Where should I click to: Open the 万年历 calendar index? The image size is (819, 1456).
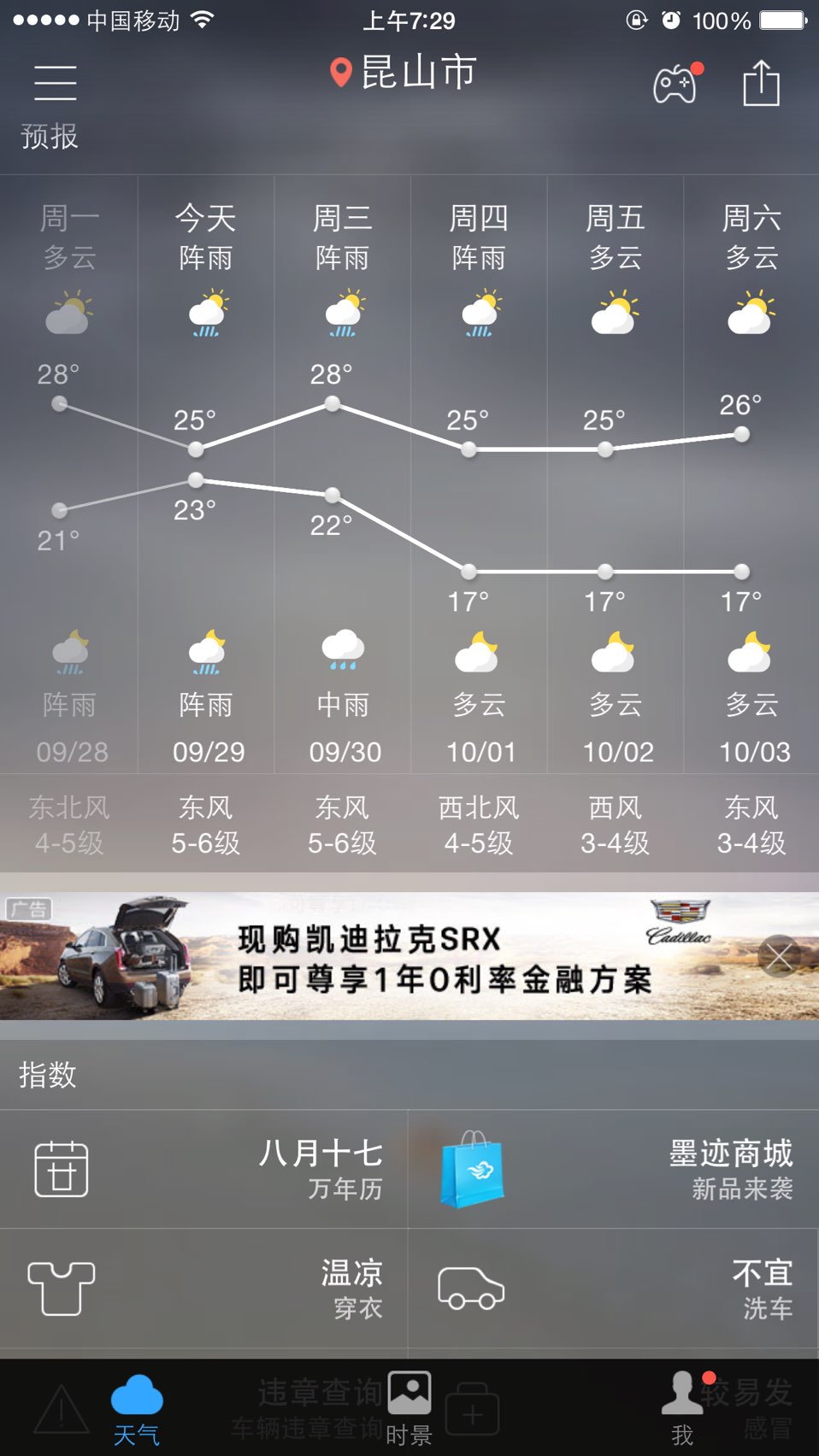point(204,1169)
